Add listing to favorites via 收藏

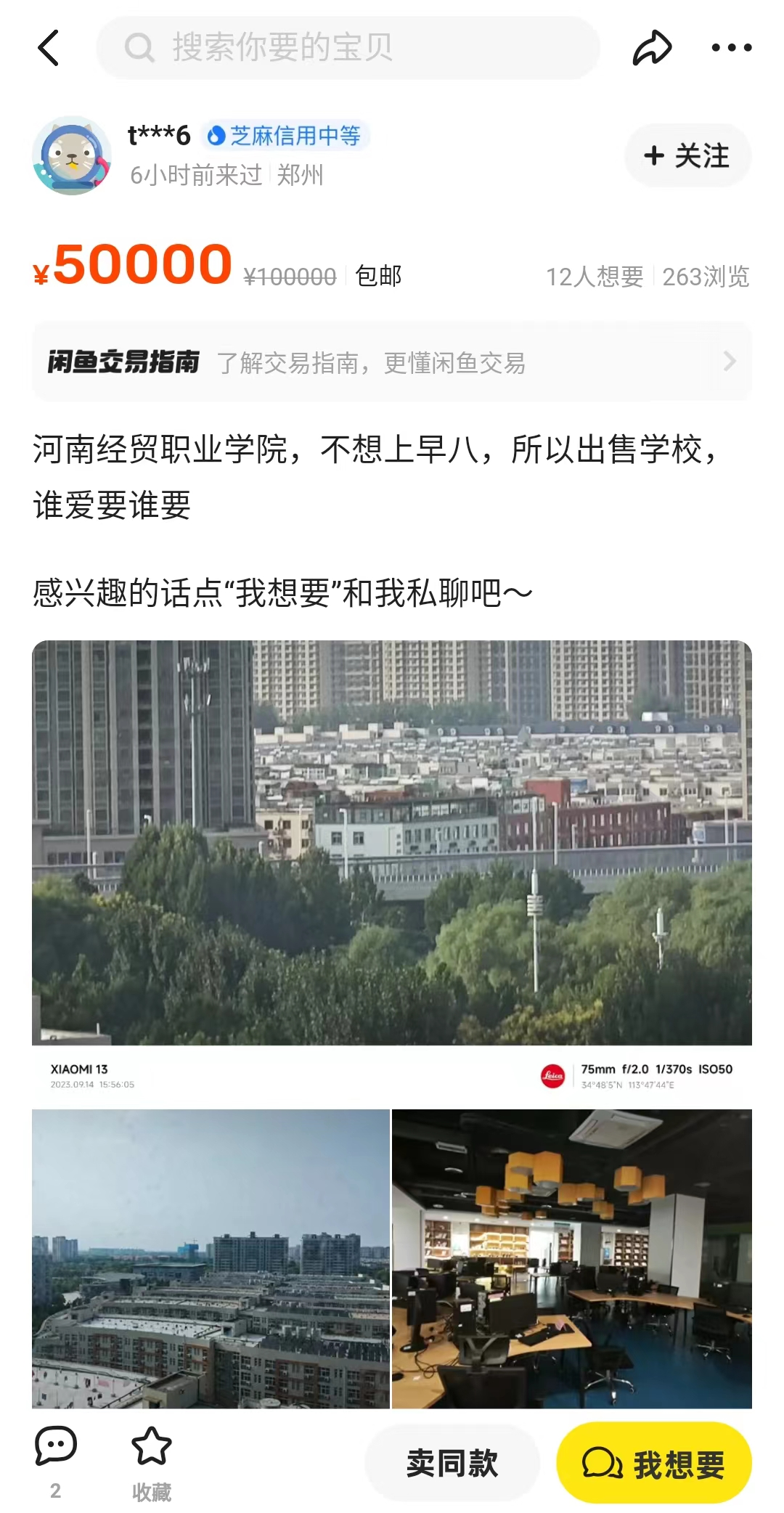(151, 1461)
